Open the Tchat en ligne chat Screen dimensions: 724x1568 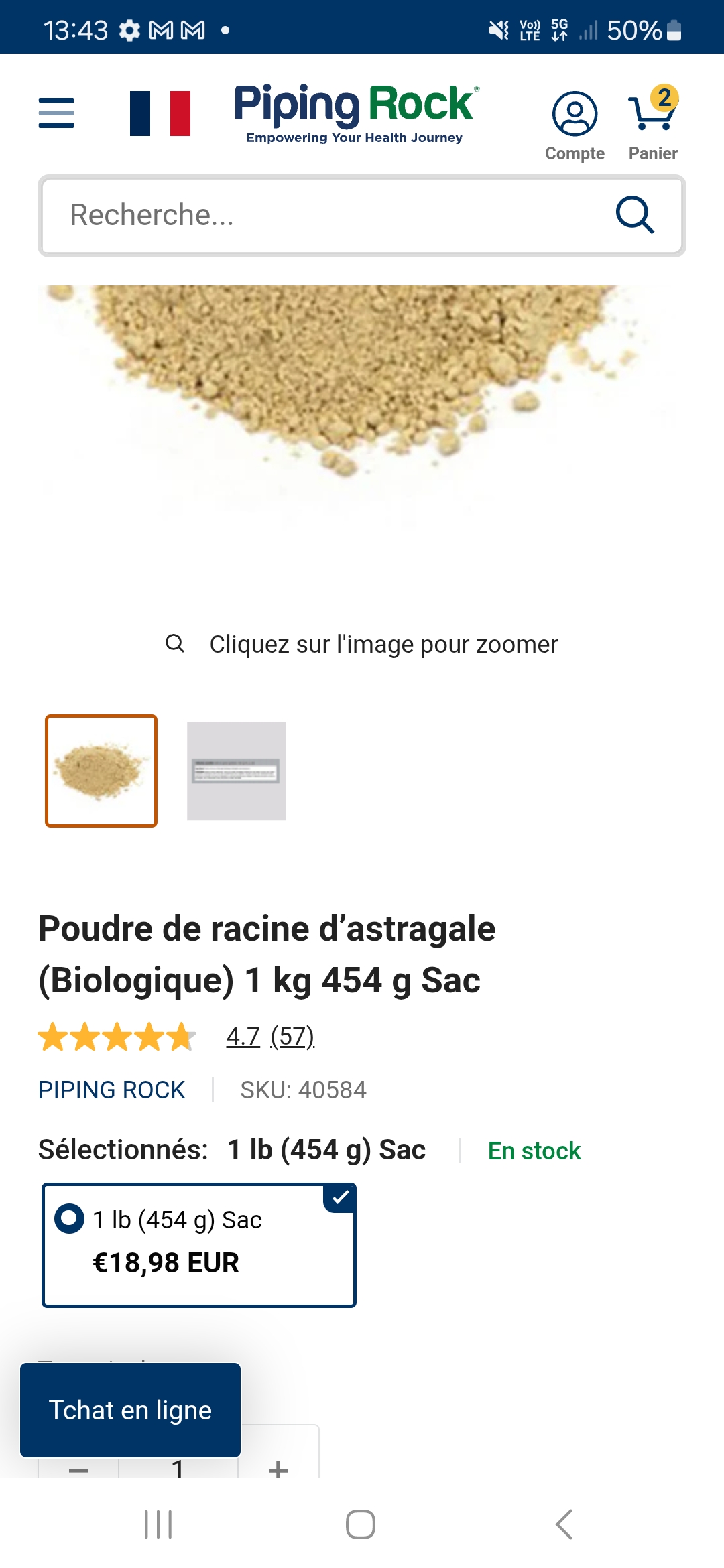pyautogui.click(x=131, y=1409)
